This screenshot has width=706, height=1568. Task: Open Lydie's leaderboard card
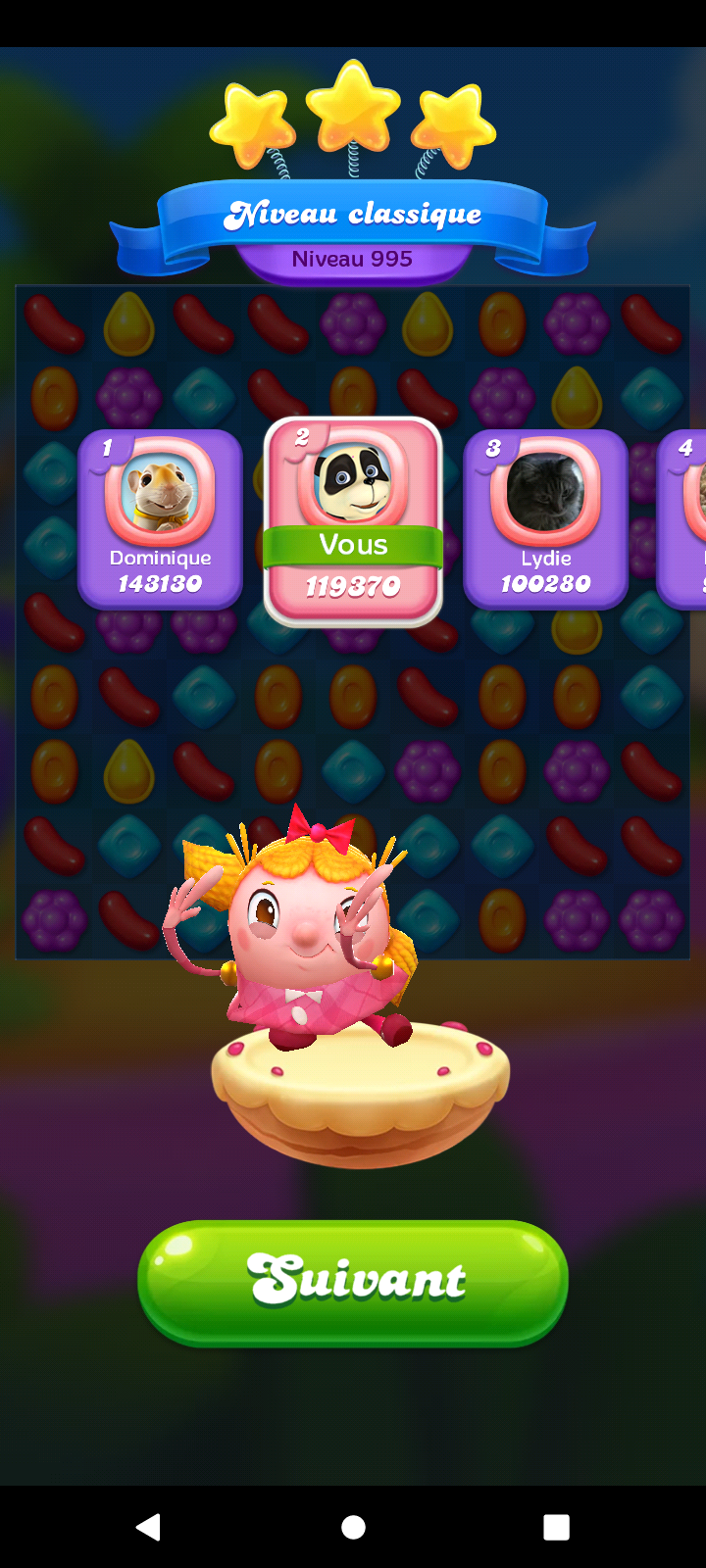coord(545,519)
